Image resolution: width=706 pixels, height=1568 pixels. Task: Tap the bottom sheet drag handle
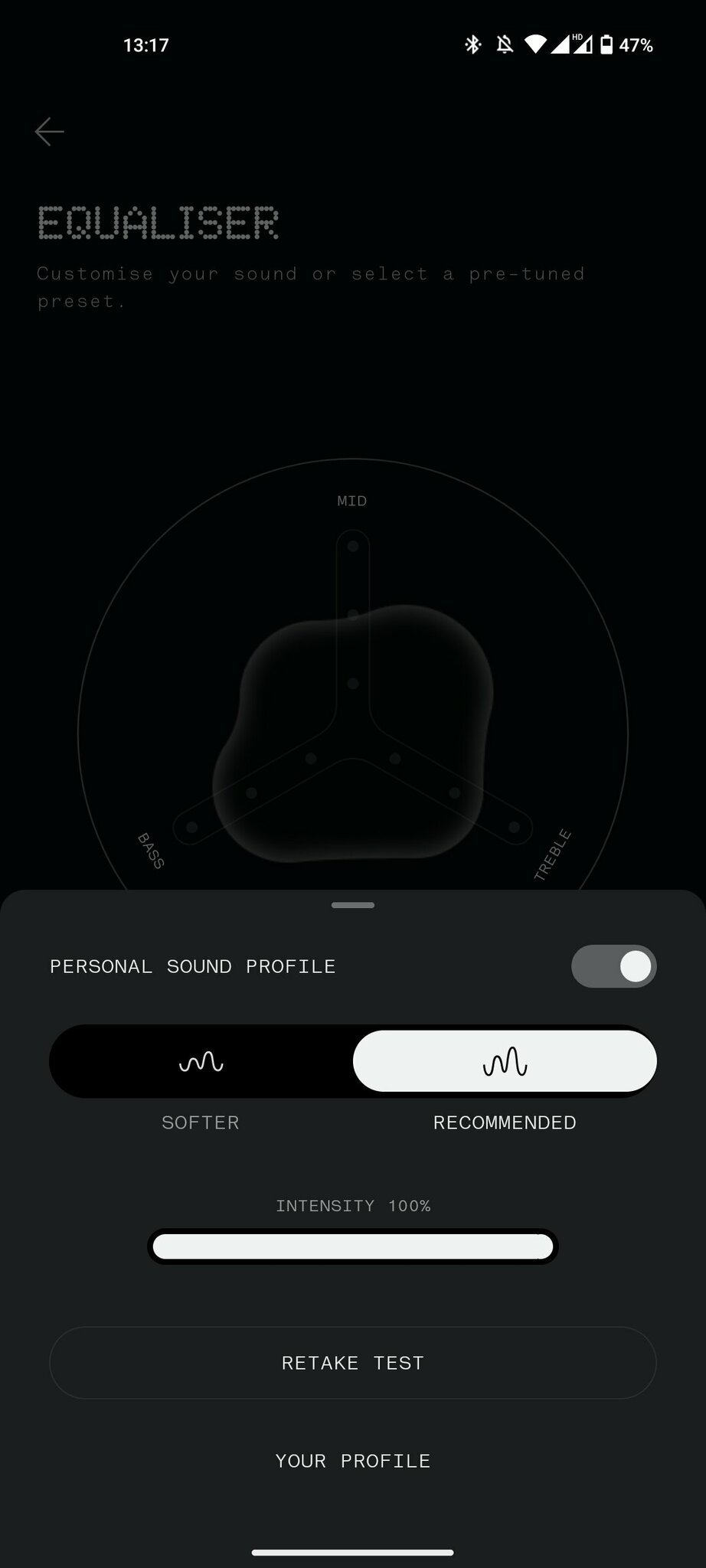coord(352,905)
